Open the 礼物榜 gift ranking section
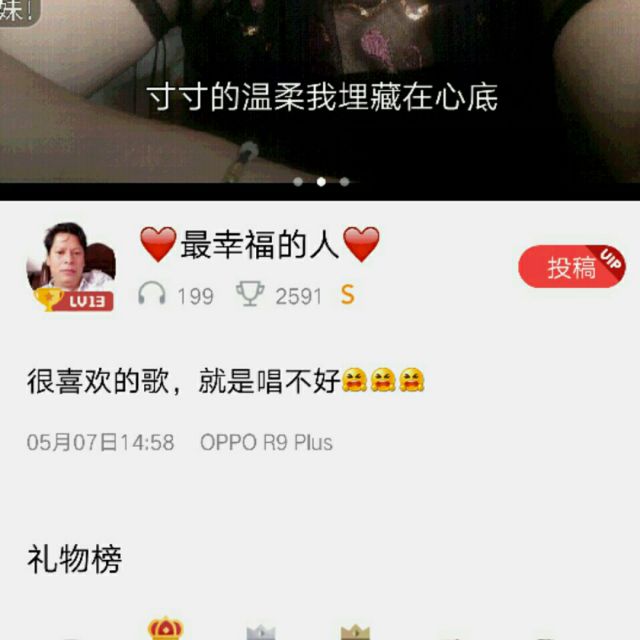This screenshot has height=640, width=640. (74, 560)
